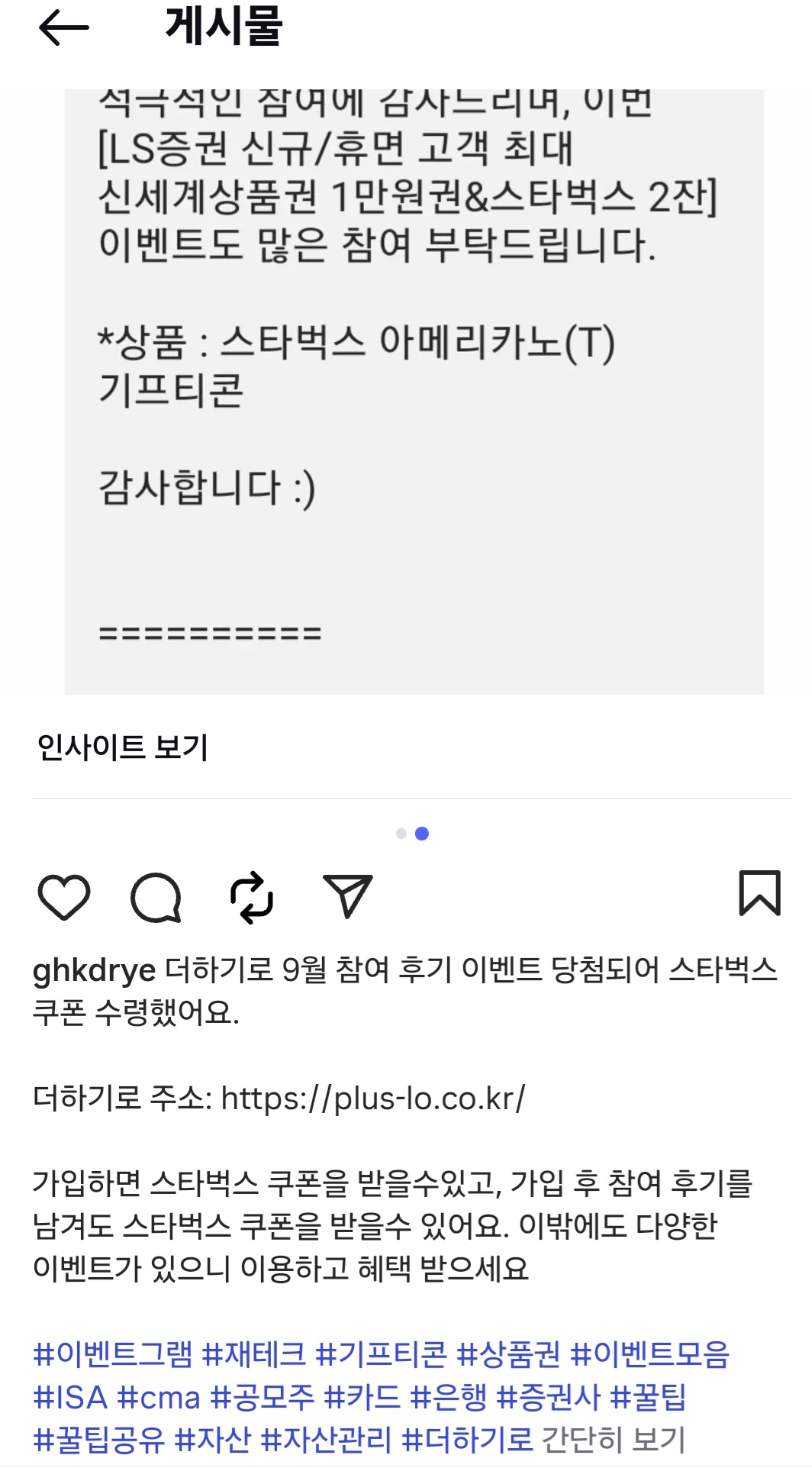Open hashtag #더하기로
The width and height of the screenshot is (812, 1468).
coord(467,1440)
